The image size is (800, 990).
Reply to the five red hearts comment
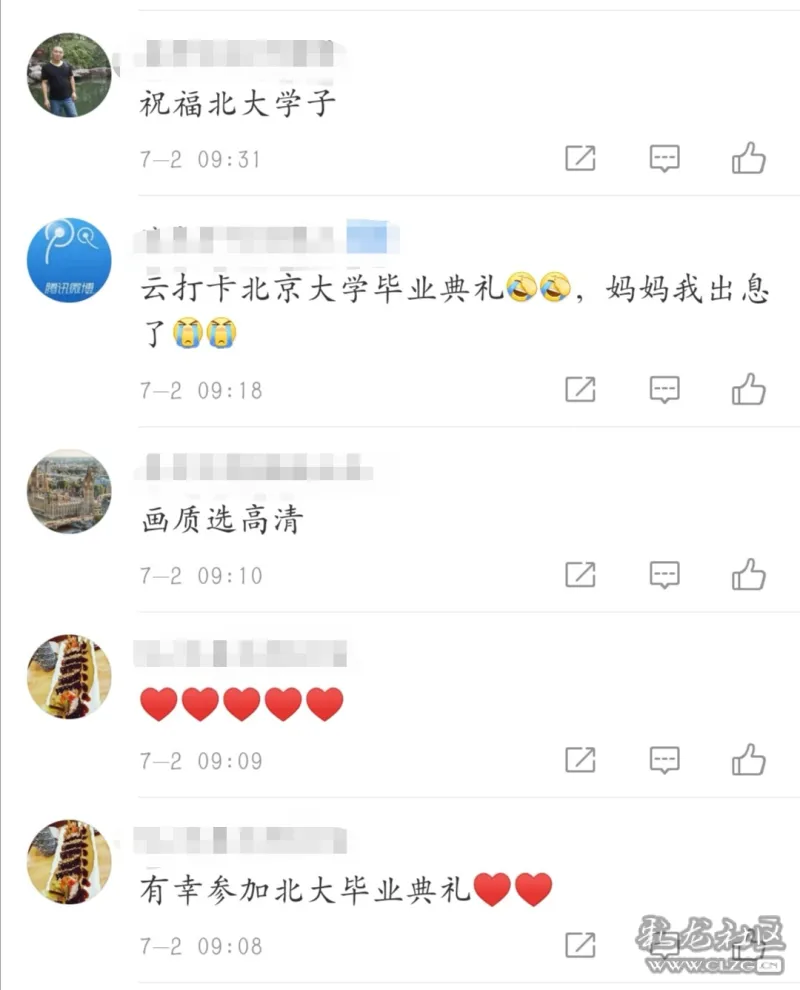pyautogui.click(x=665, y=760)
